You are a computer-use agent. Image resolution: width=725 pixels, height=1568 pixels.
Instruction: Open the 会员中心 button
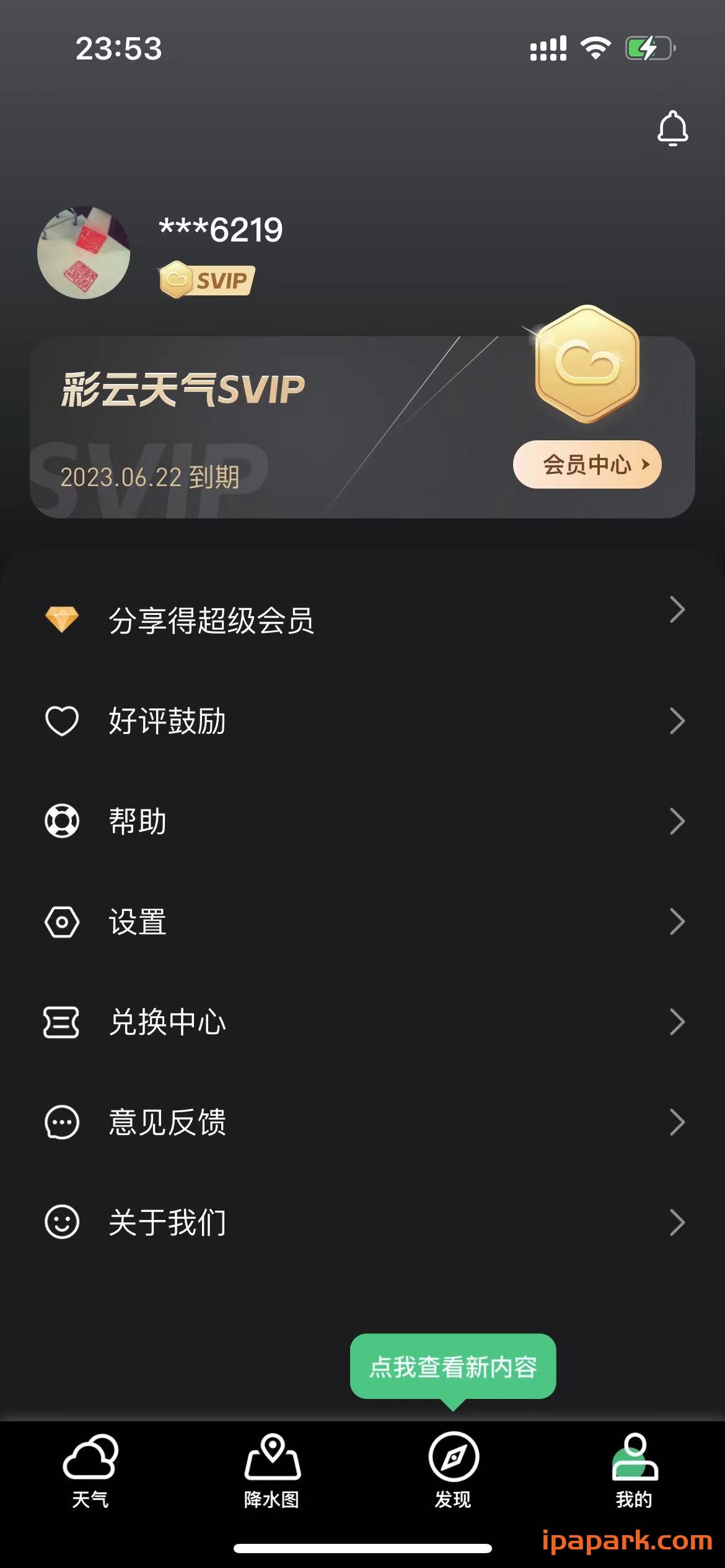pyautogui.click(x=587, y=464)
